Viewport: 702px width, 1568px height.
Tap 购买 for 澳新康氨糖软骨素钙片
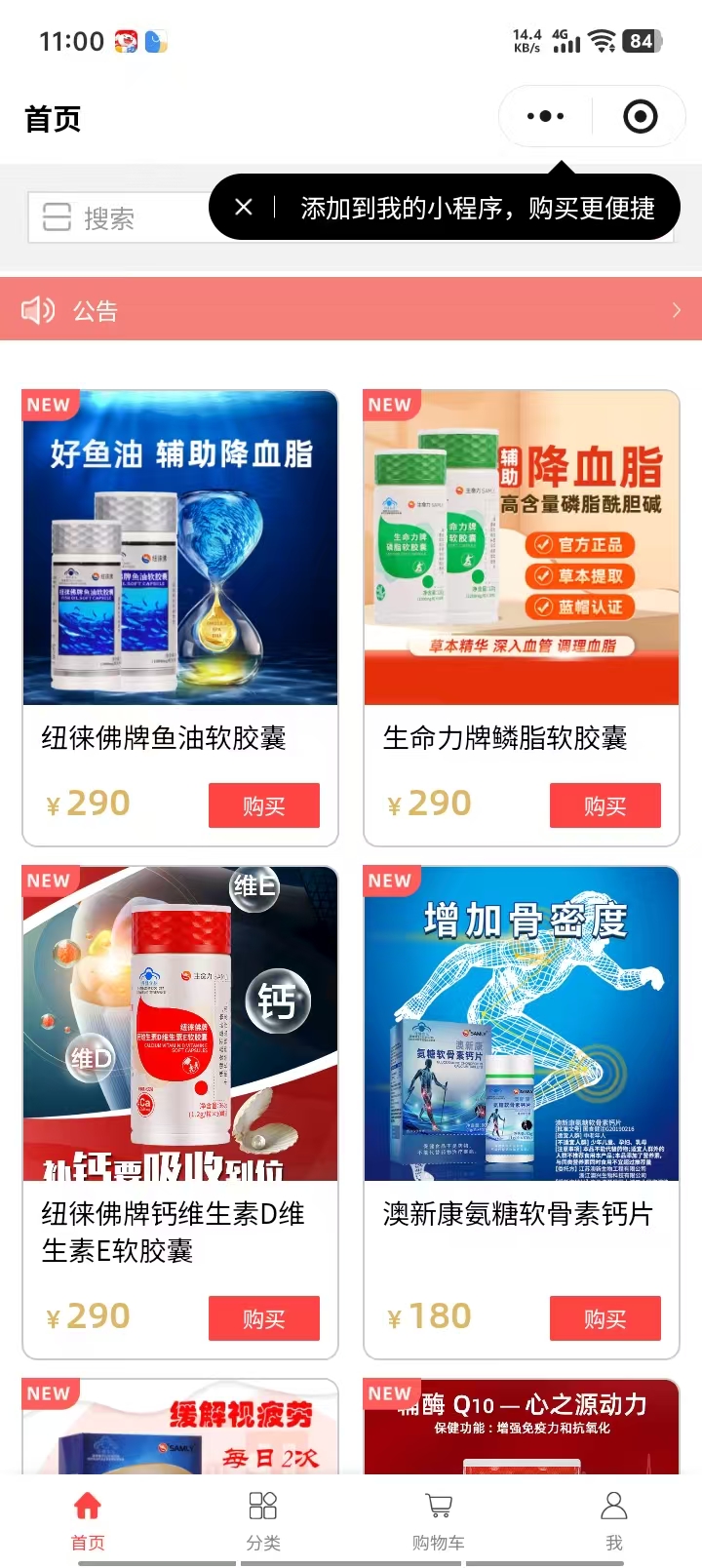604,1318
